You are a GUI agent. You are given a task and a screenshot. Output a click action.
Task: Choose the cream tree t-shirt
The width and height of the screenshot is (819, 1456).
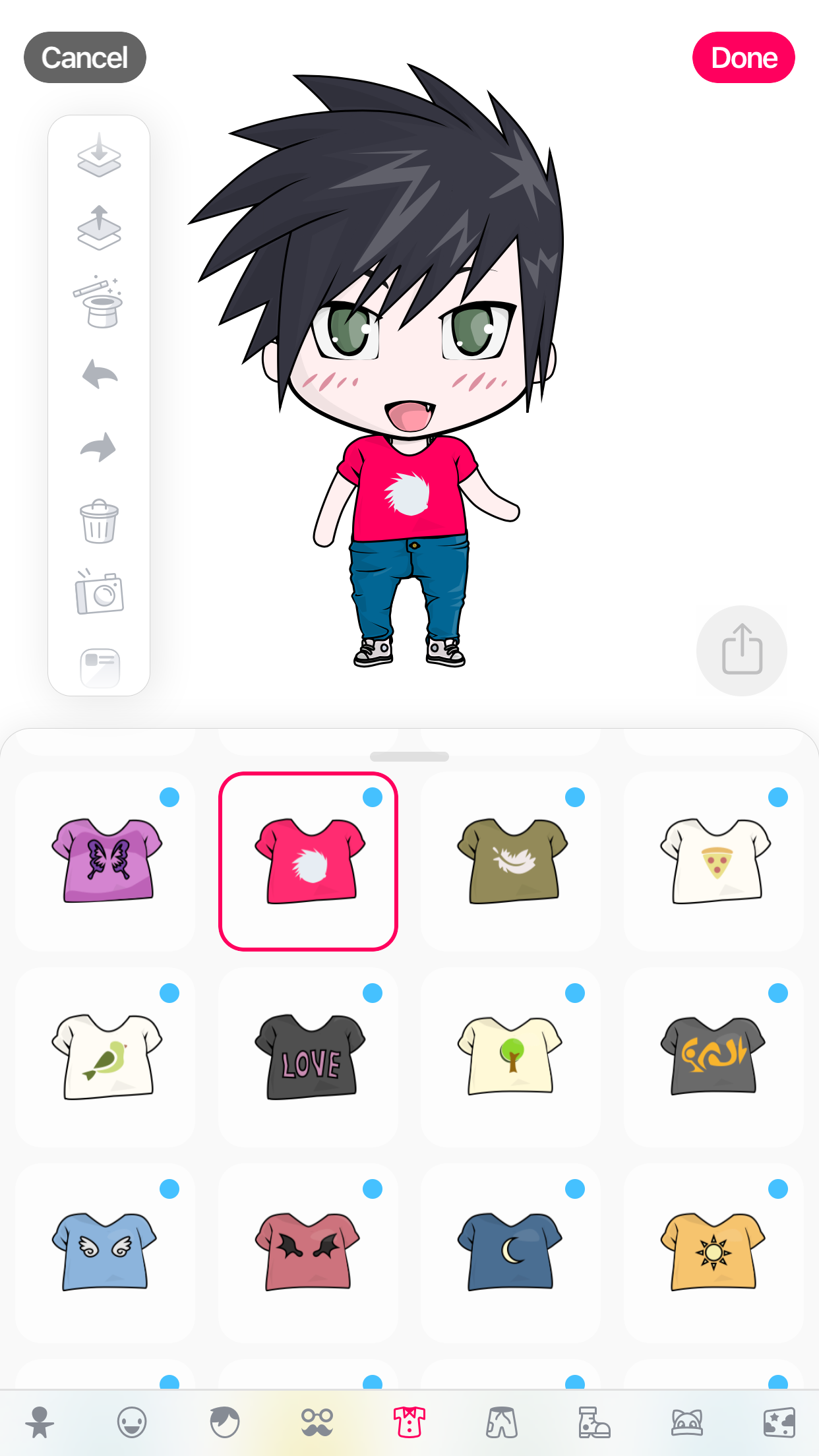(511, 1057)
